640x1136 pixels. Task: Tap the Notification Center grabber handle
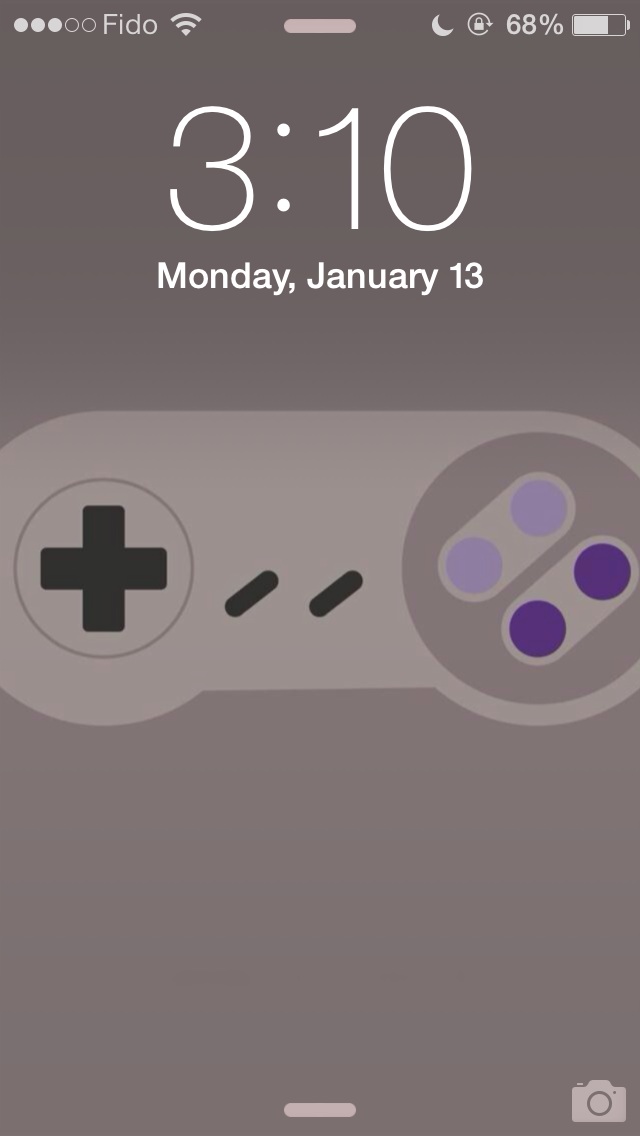[x=320, y=26]
